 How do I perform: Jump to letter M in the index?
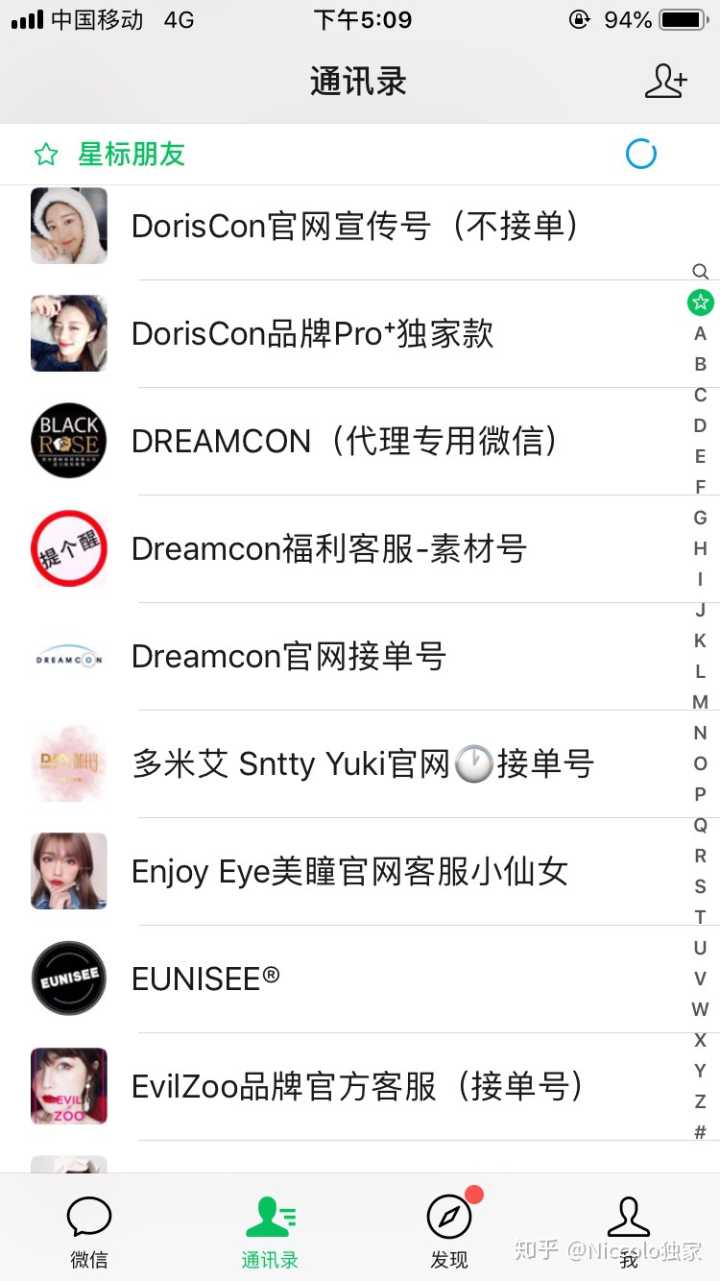[700, 702]
